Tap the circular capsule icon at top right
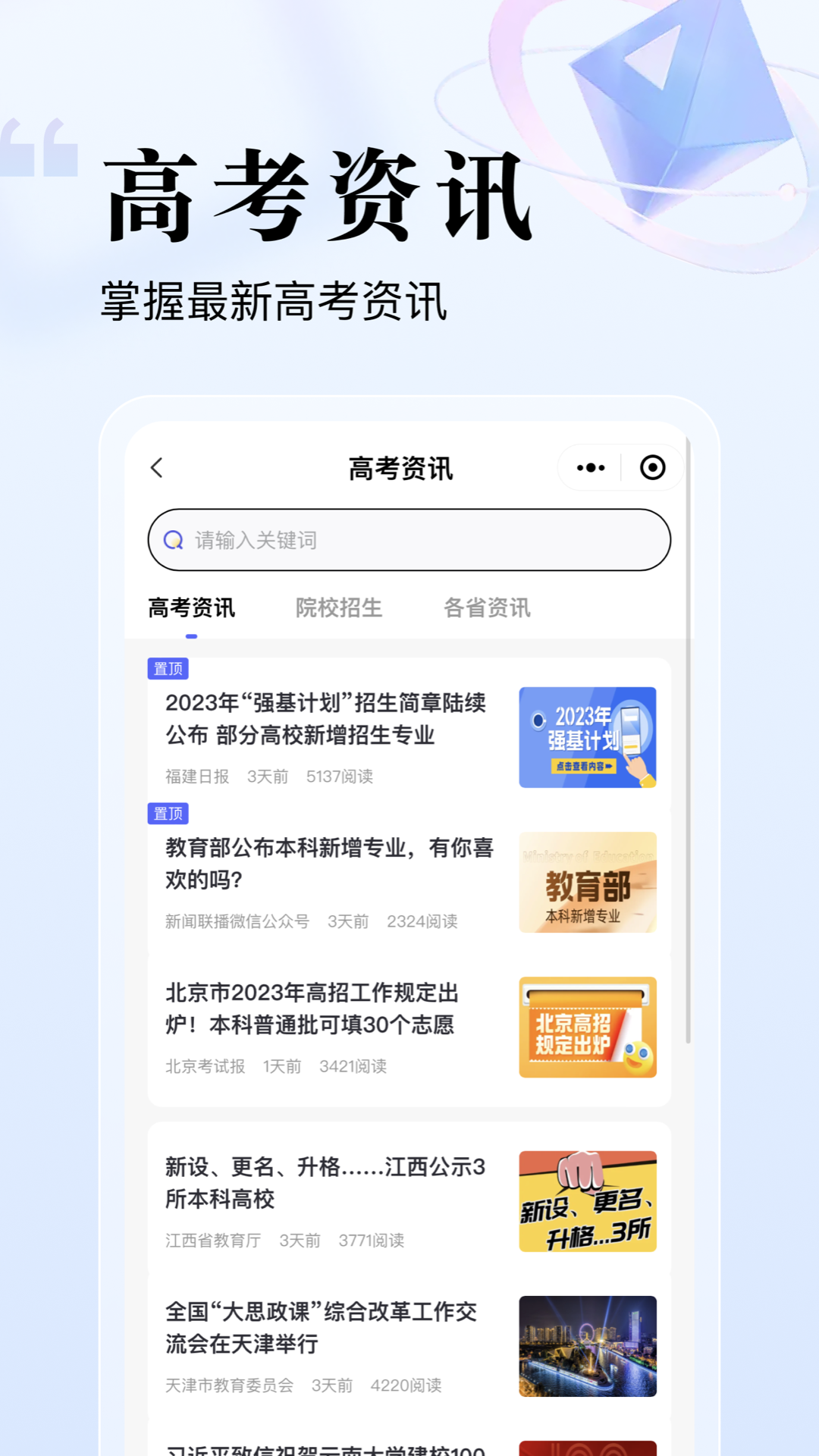The image size is (819, 1456). [651, 468]
